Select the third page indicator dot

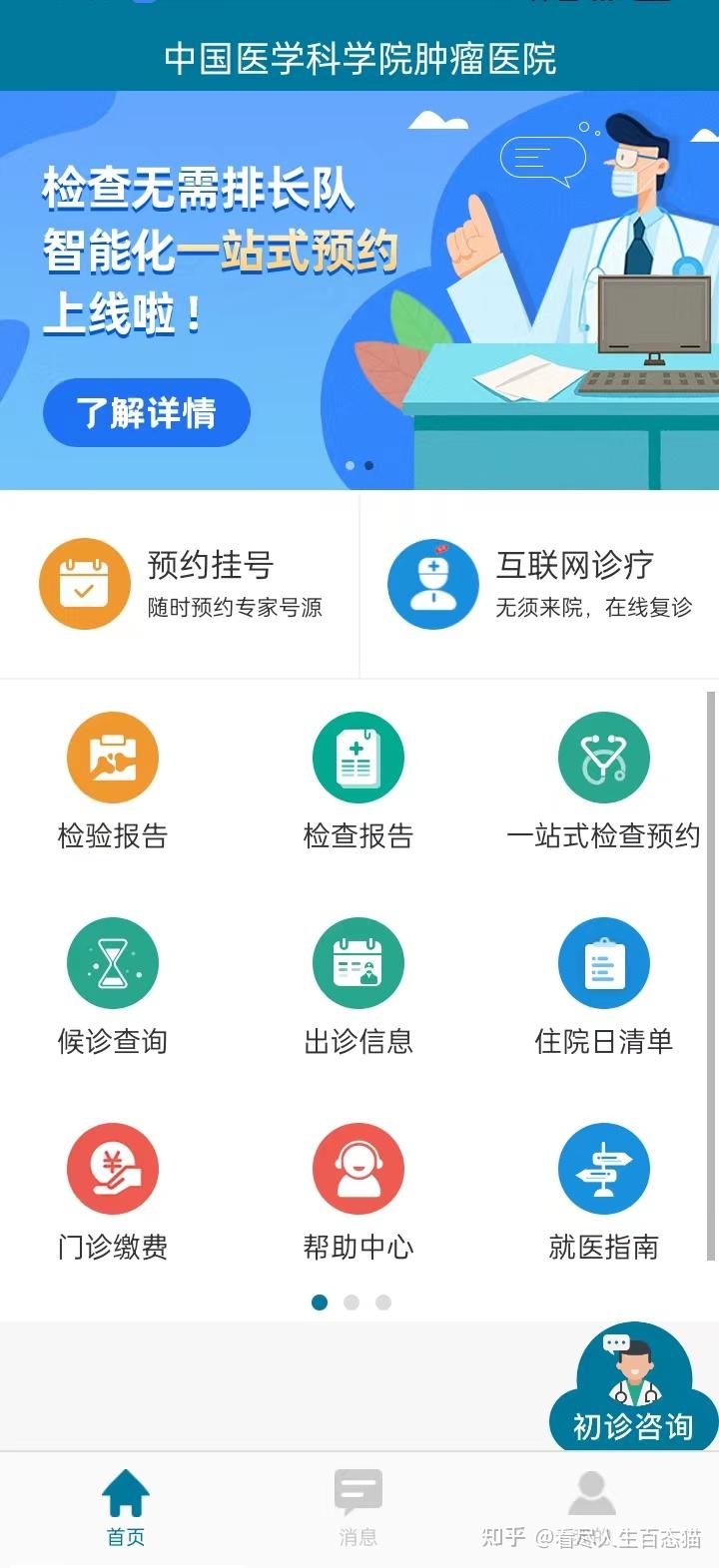(383, 1303)
